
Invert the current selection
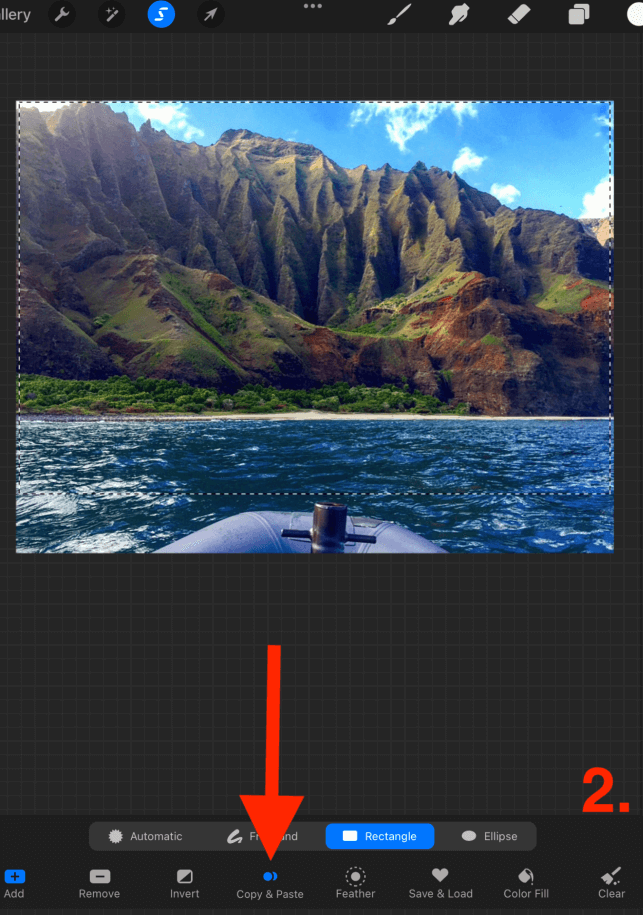[185, 883]
